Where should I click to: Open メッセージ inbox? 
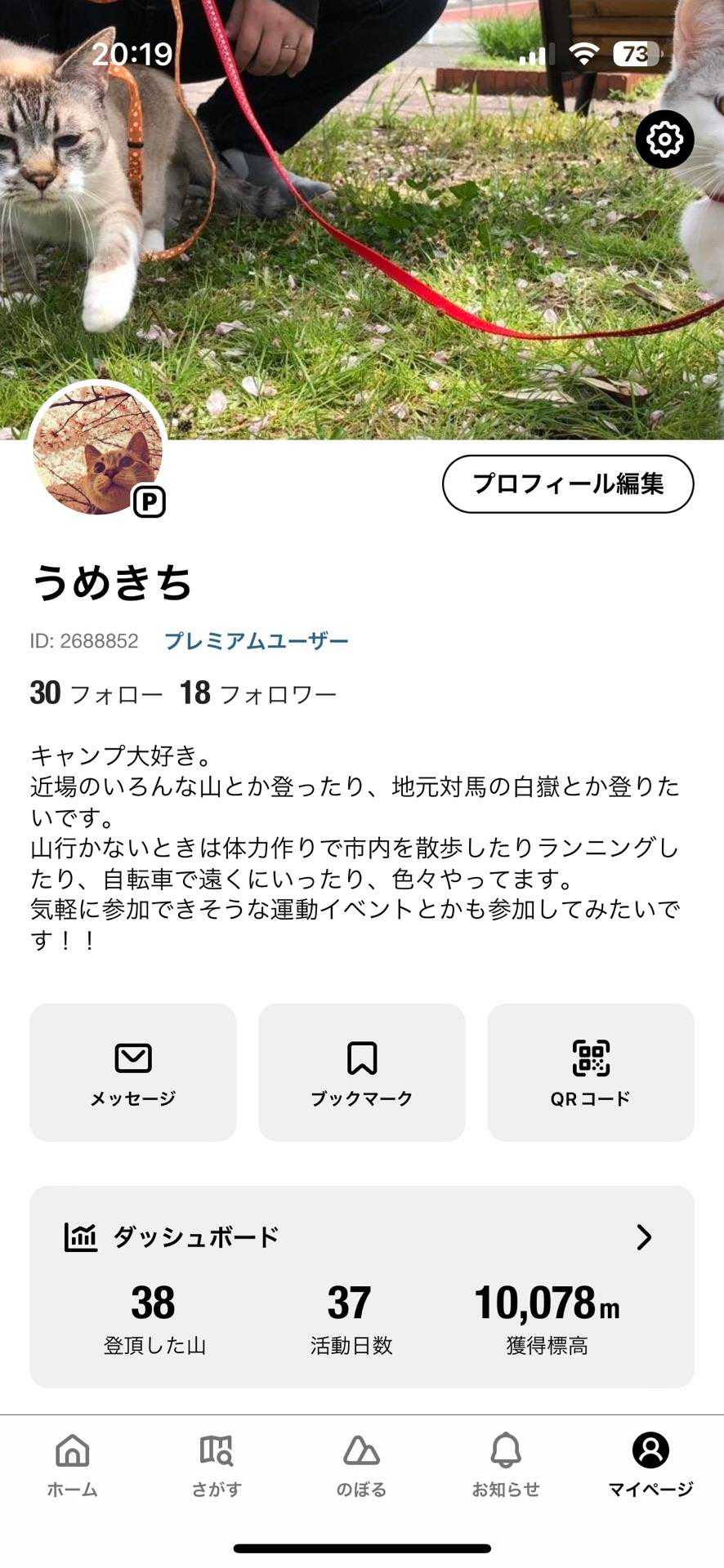click(133, 1072)
